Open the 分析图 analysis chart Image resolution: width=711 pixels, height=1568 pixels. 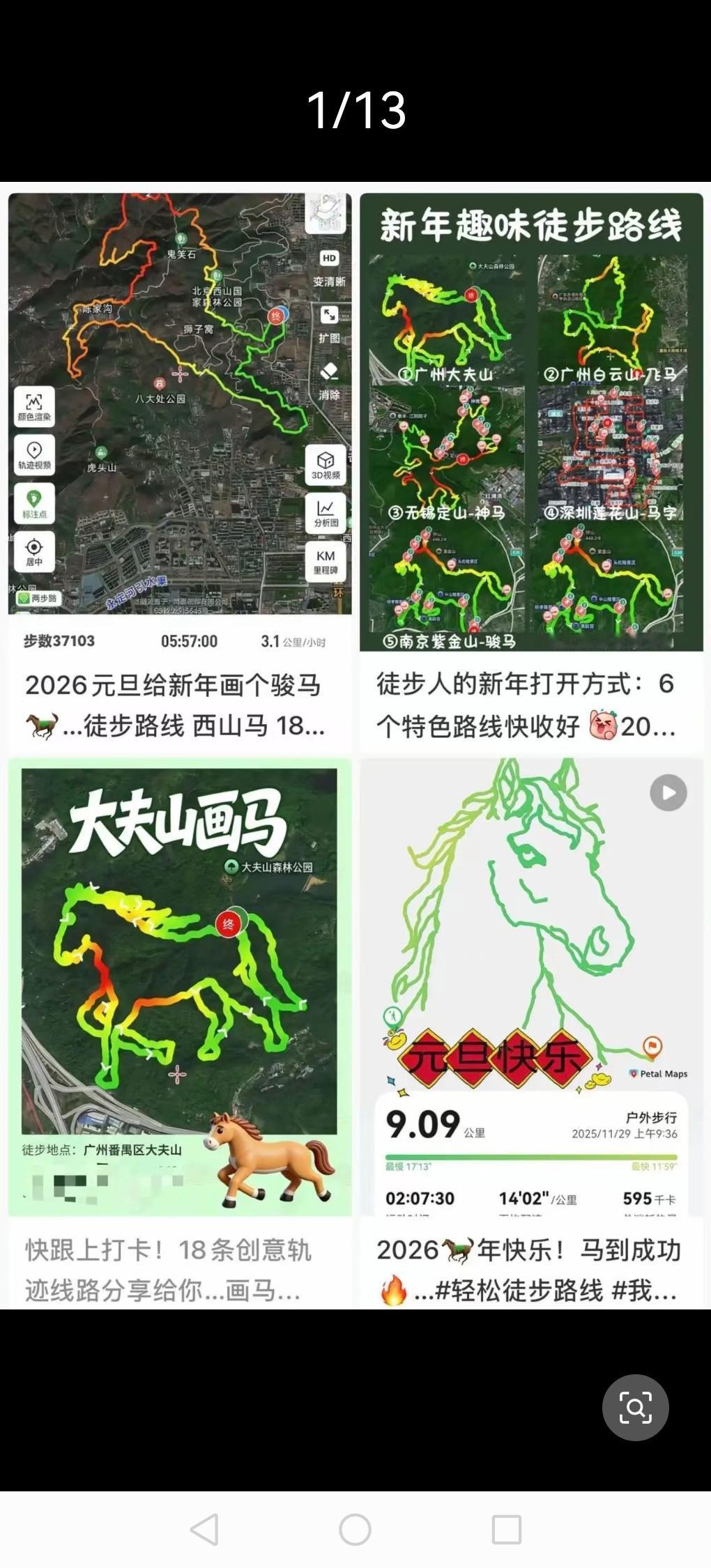(325, 511)
